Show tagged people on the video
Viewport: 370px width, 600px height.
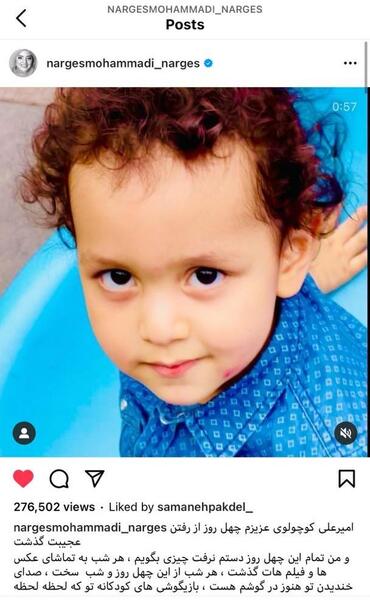(24, 433)
